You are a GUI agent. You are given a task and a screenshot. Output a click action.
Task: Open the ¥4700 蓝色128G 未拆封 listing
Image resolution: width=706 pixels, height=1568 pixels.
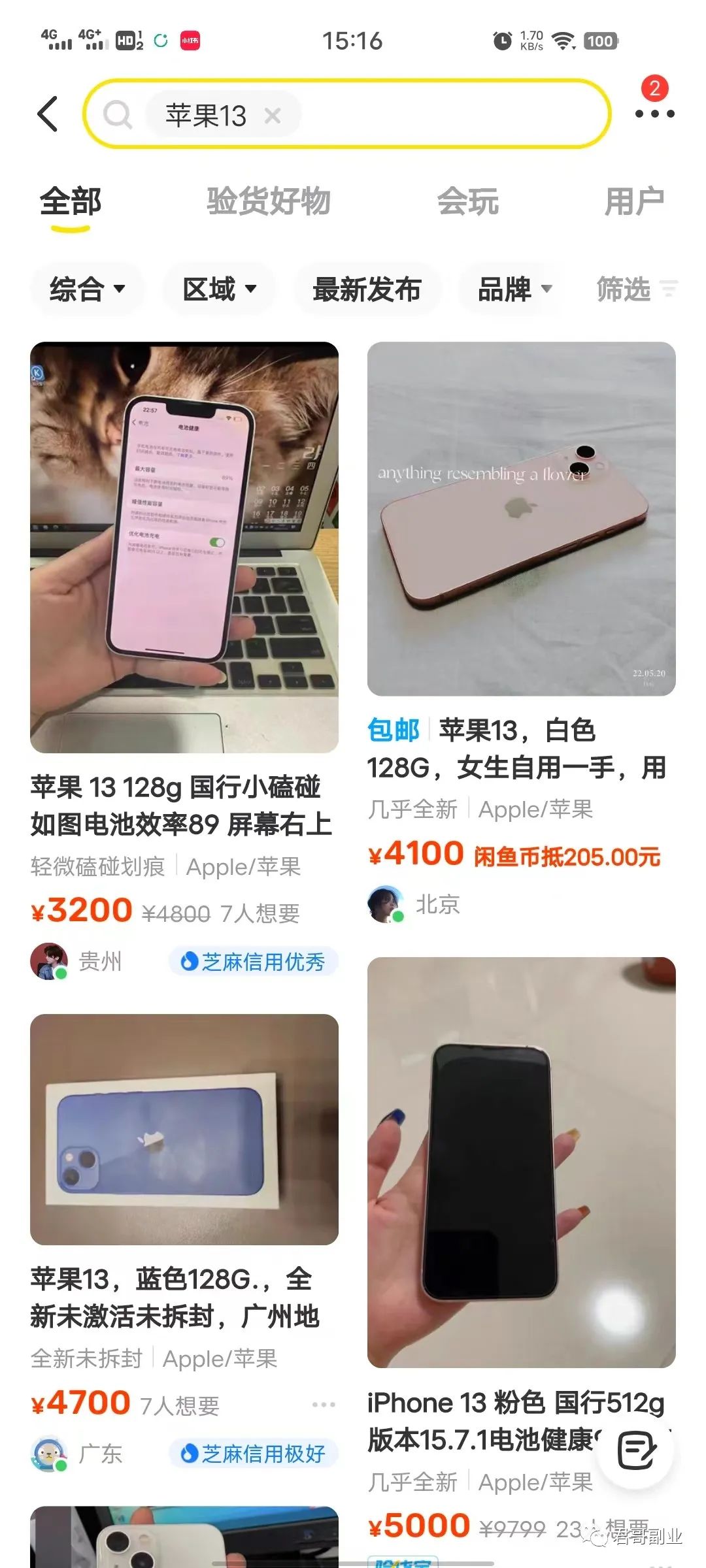(x=184, y=1129)
